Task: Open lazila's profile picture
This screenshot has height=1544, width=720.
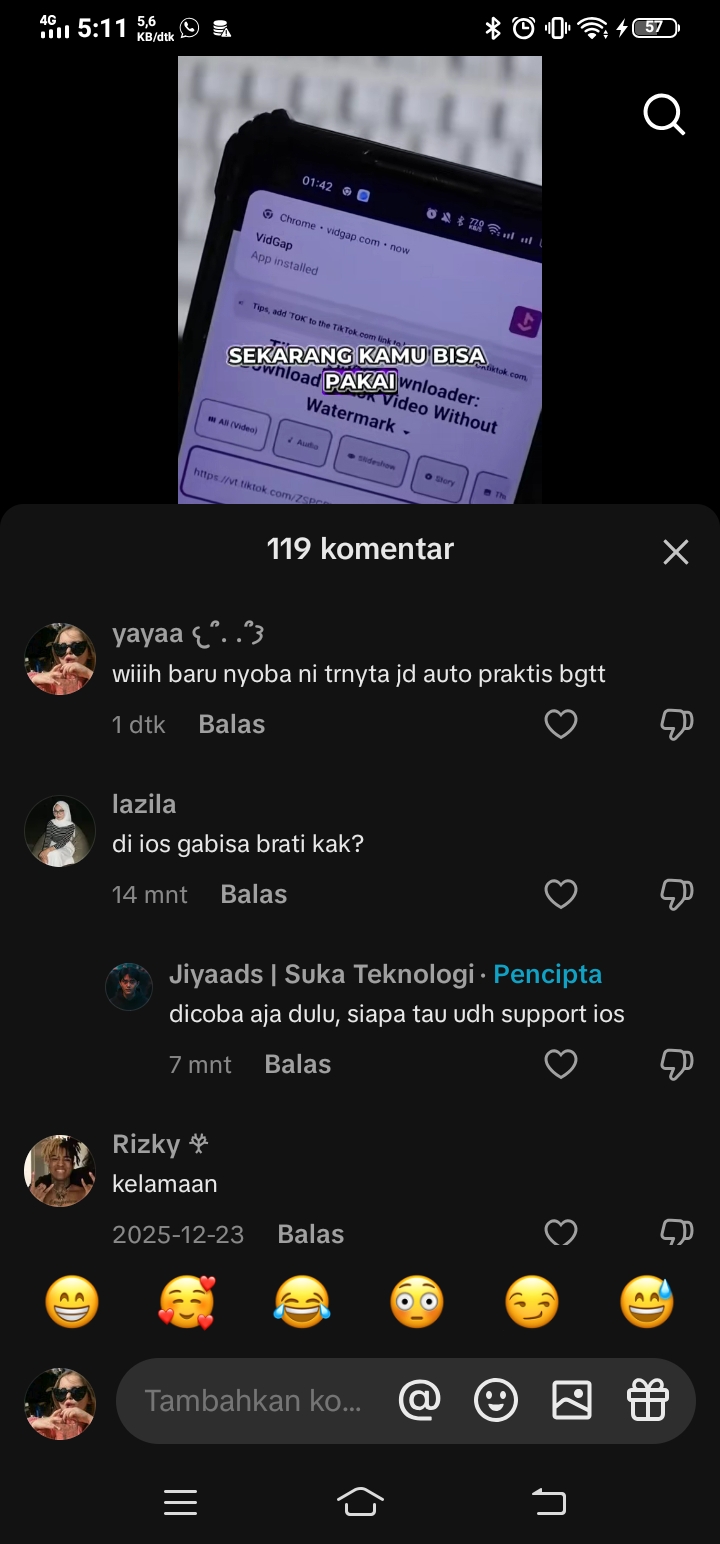Action: click(60, 831)
